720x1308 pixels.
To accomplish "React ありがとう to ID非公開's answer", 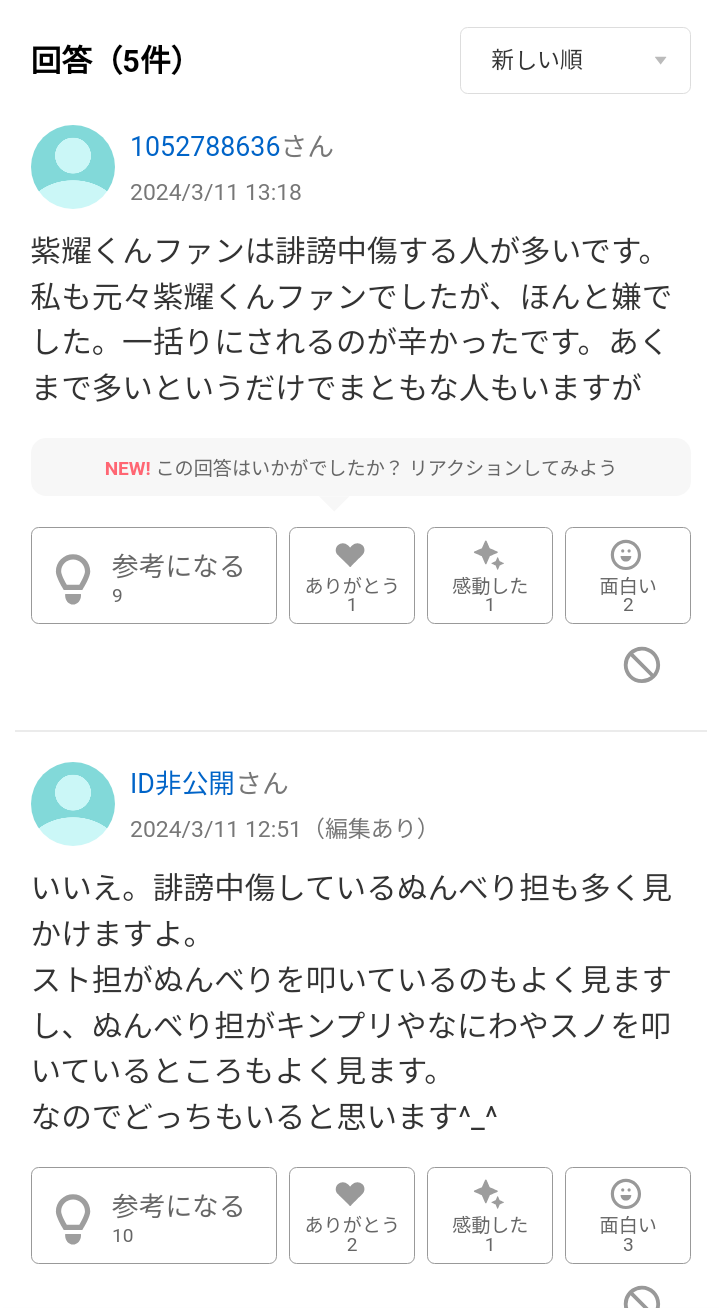I will 352,1216.
